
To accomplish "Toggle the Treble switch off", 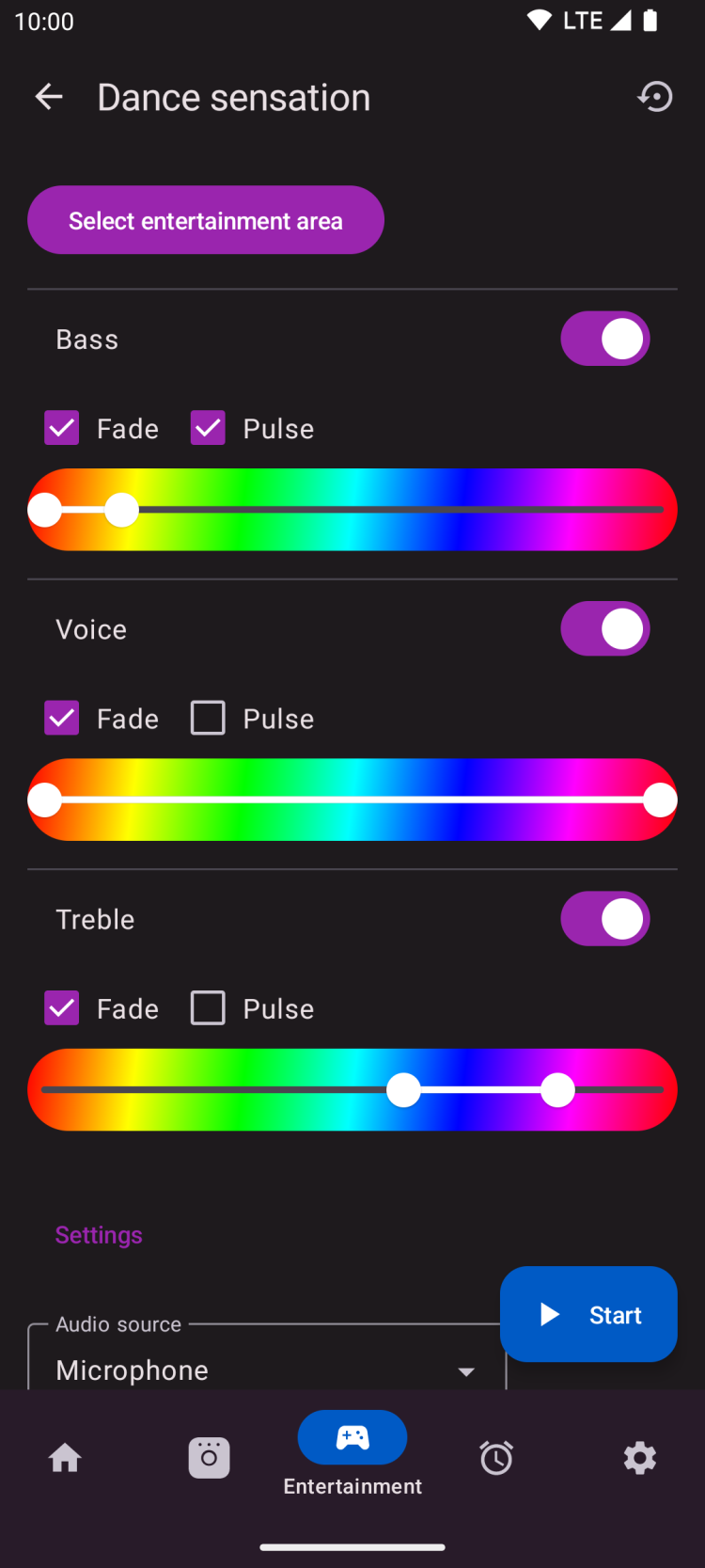I will pos(604,919).
